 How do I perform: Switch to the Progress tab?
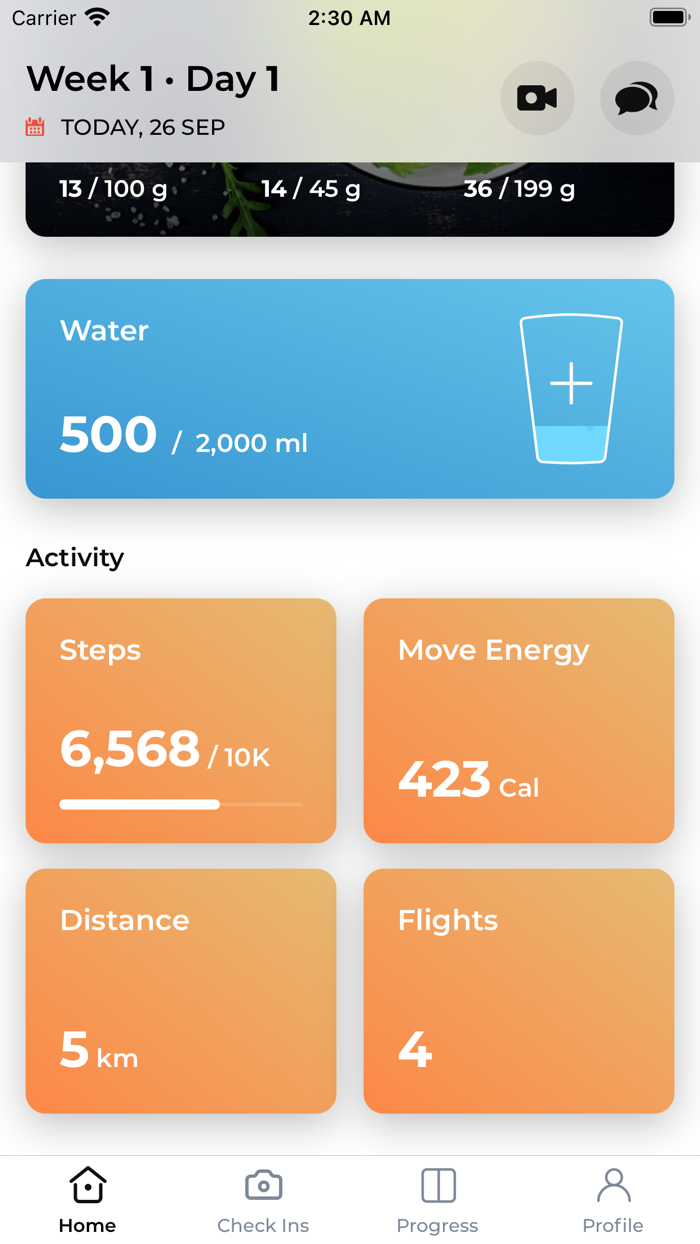coord(437,1200)
